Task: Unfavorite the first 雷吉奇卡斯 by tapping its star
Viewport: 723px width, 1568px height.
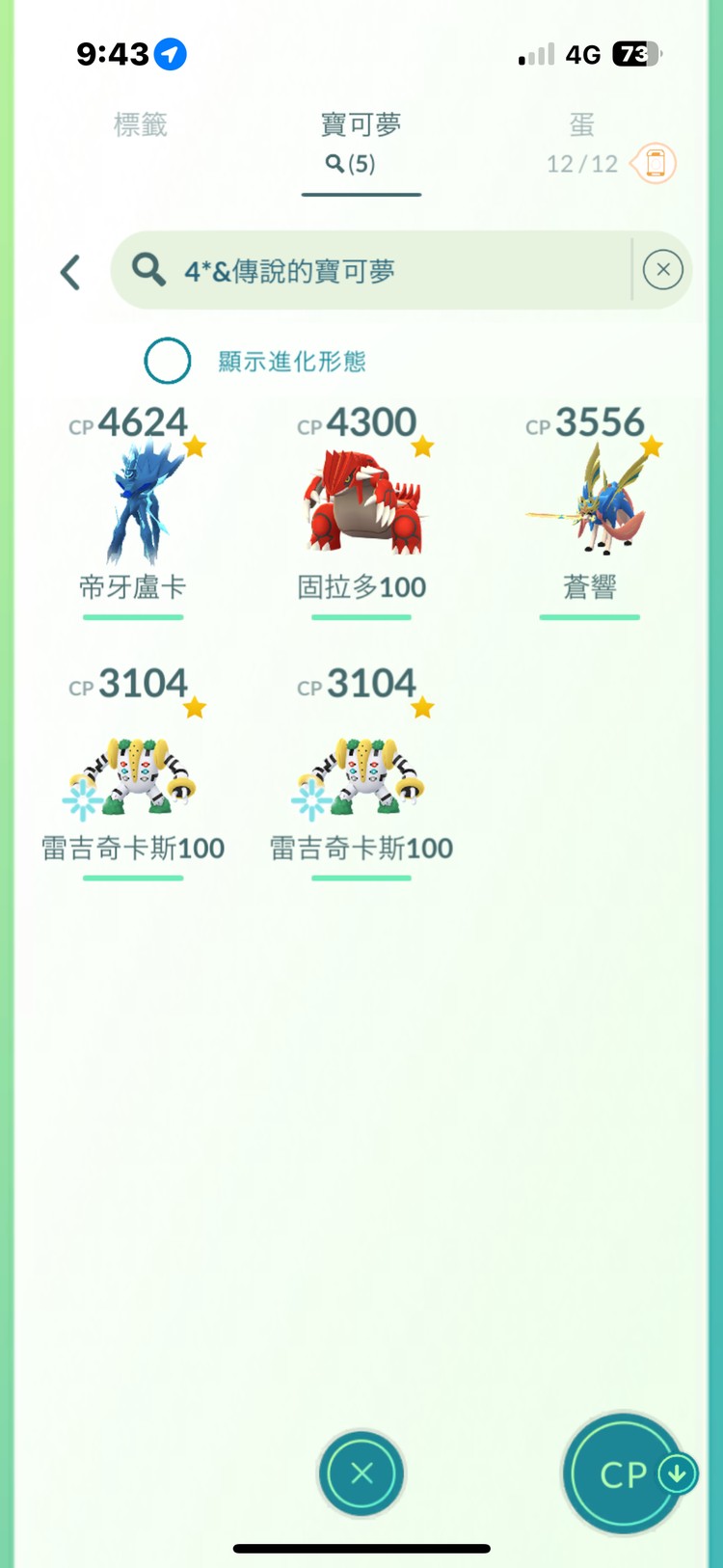Action: (x=196, y=707)
